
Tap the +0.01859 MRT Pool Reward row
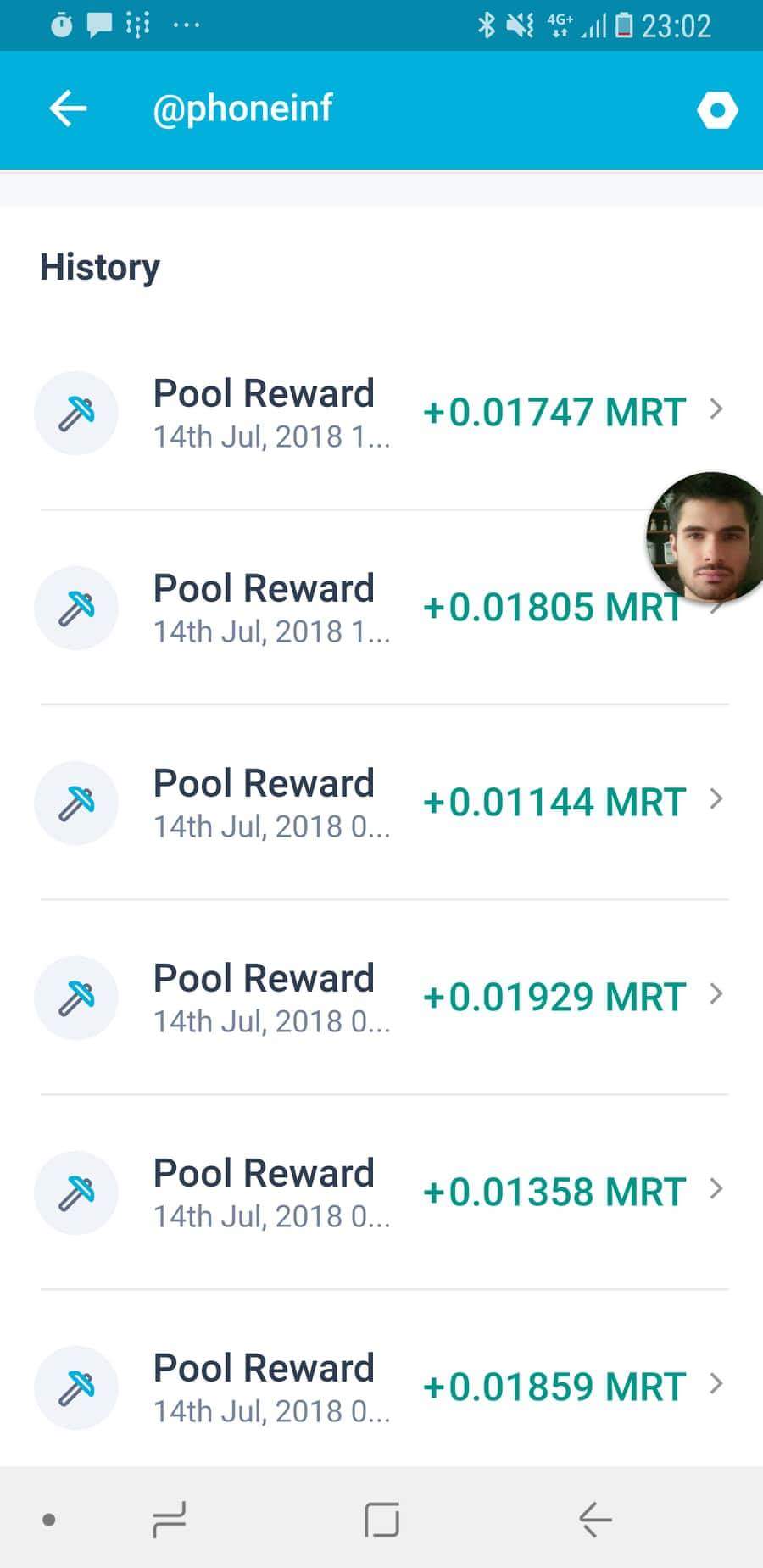(x=381, y=1387)
